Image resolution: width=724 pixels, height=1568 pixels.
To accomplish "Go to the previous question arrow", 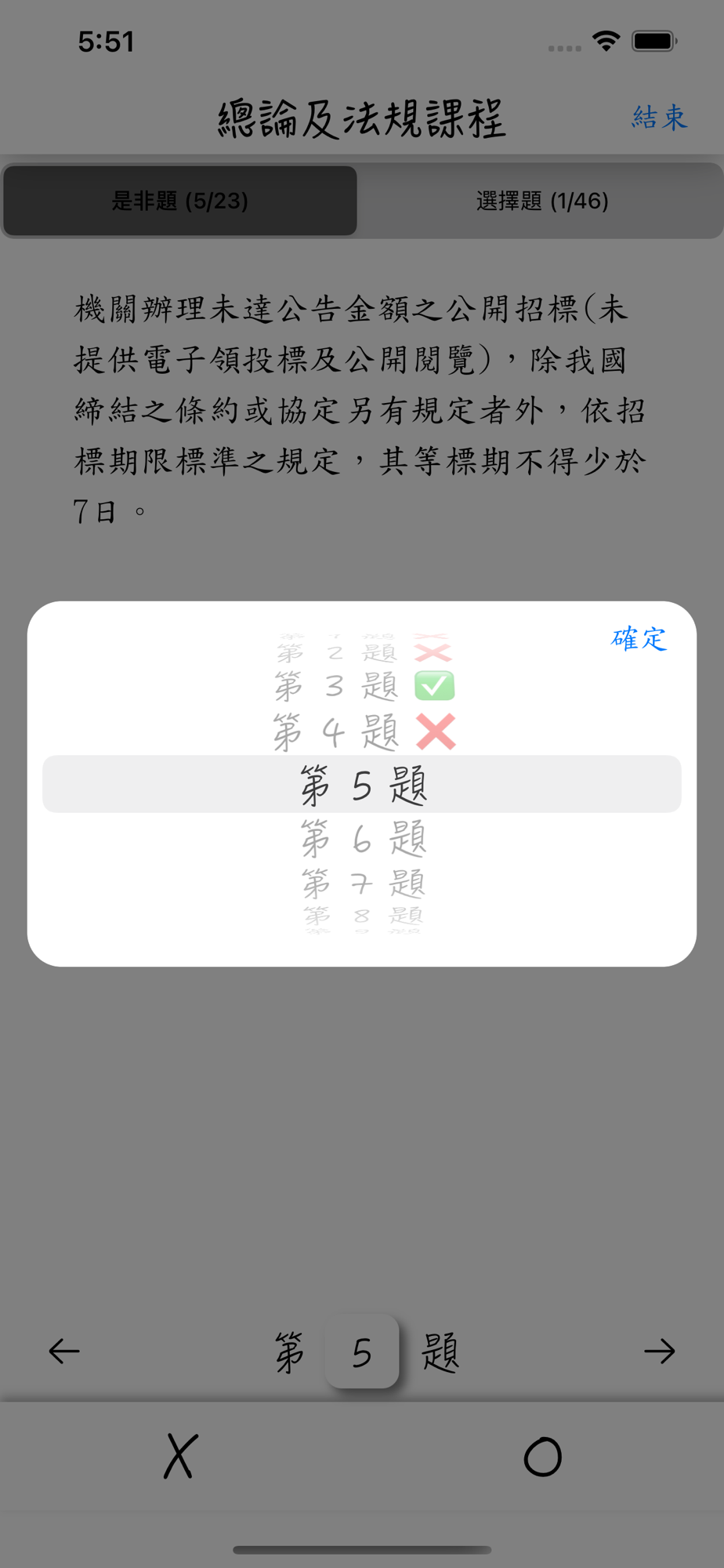I will pos(64,1351).
